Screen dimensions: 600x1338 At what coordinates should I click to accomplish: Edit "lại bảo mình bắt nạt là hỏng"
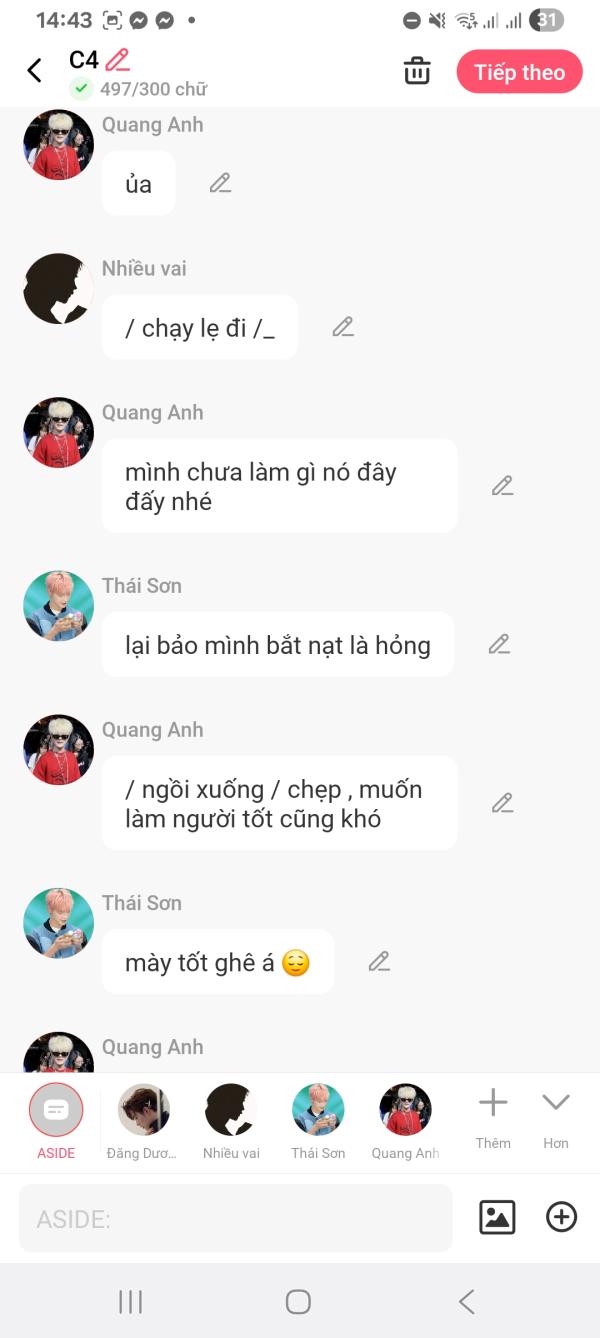[499, 644]
